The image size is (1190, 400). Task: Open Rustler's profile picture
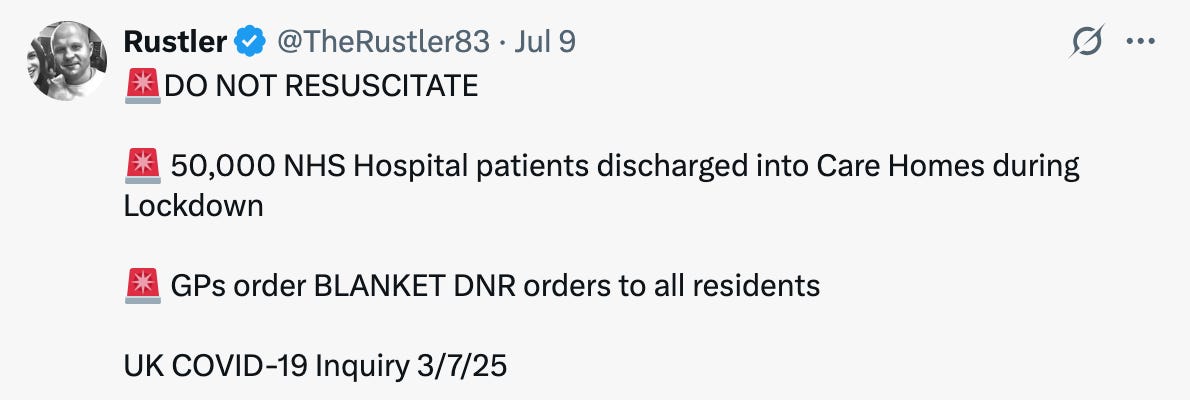point(67,61)
